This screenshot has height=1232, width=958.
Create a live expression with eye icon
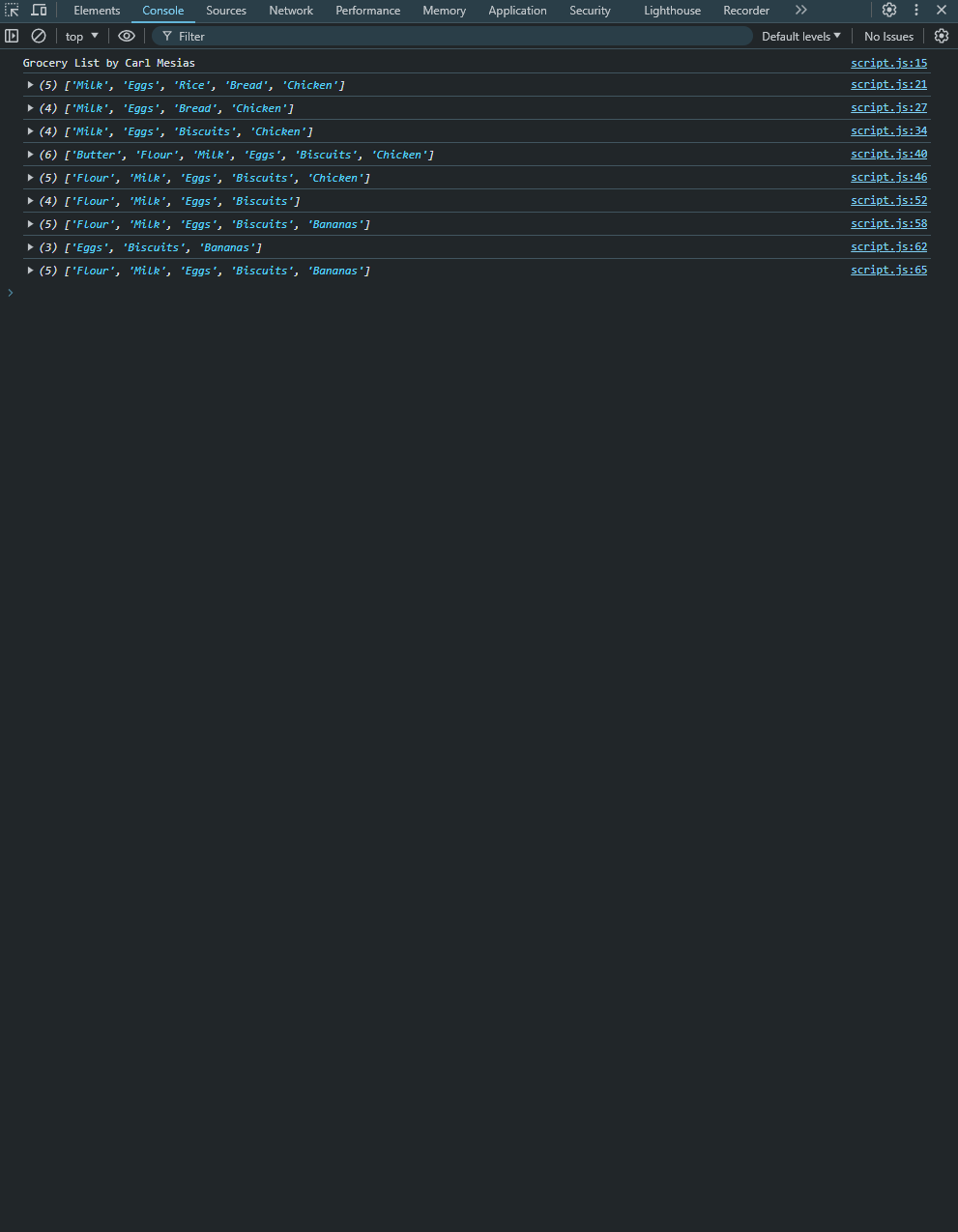127,36
